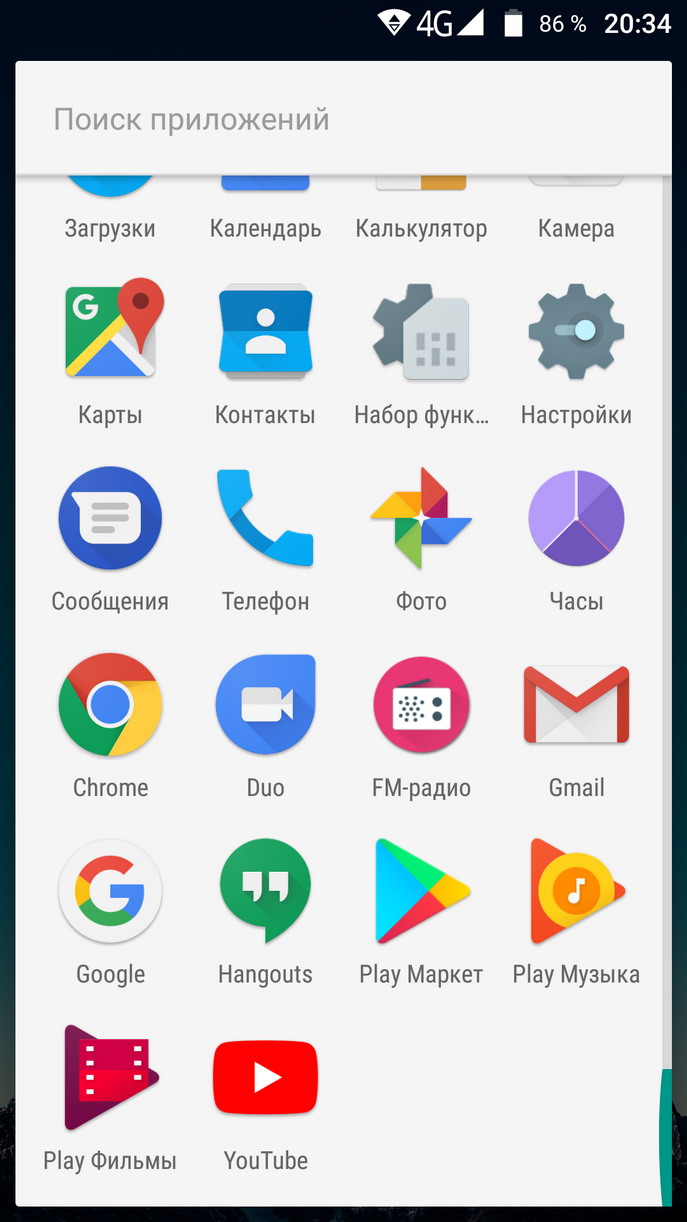Open the Набор функций SIM toolkit app
The image size is (687, 1222).
421,331
